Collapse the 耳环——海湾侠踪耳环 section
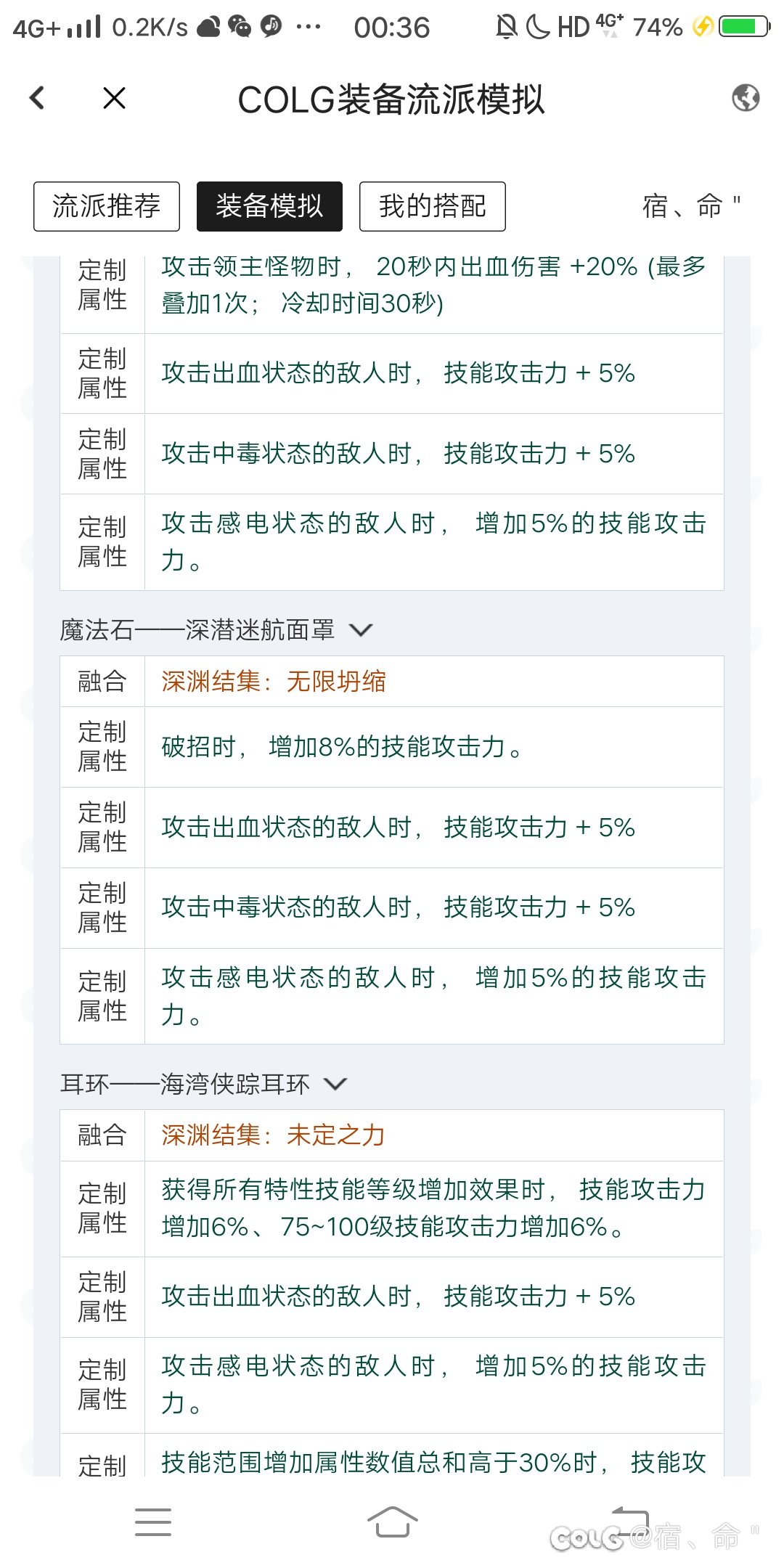 click(x=335, y=1085)
